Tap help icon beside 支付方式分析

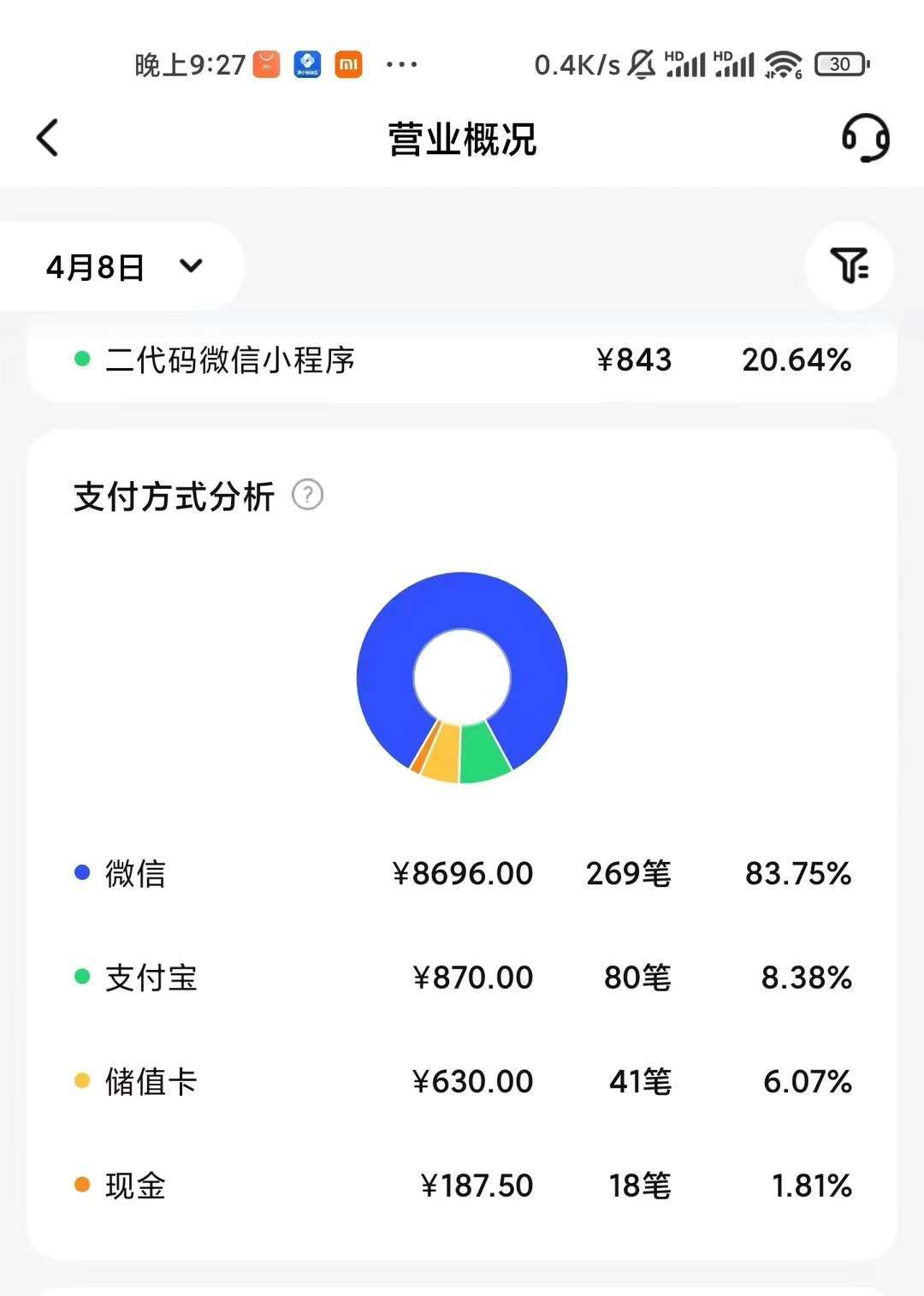coord(307,495)
